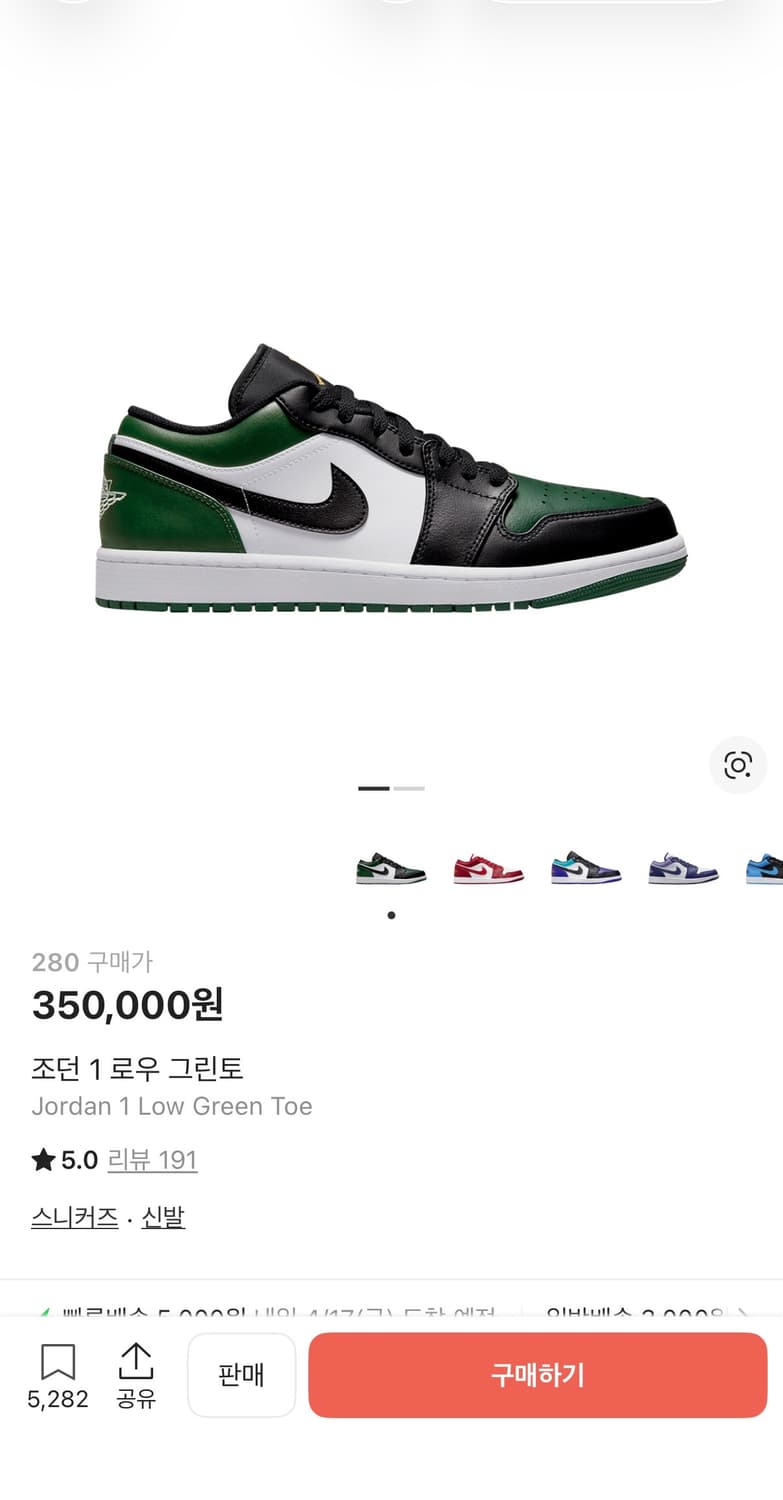The image size is (783, 1500).
Task: Click the star rating icon
Action: (x=41, y=1159)
